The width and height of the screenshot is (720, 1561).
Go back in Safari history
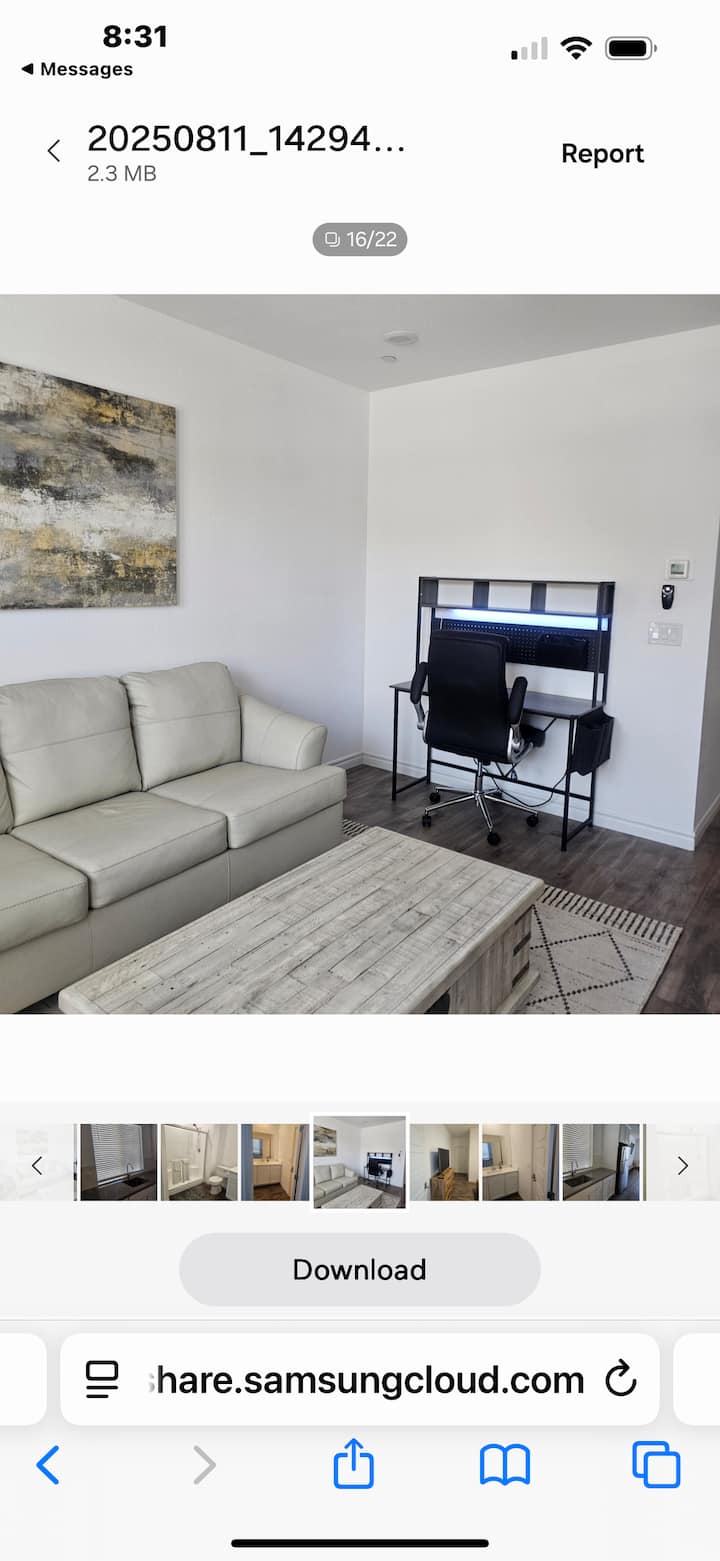(48, 1466)
